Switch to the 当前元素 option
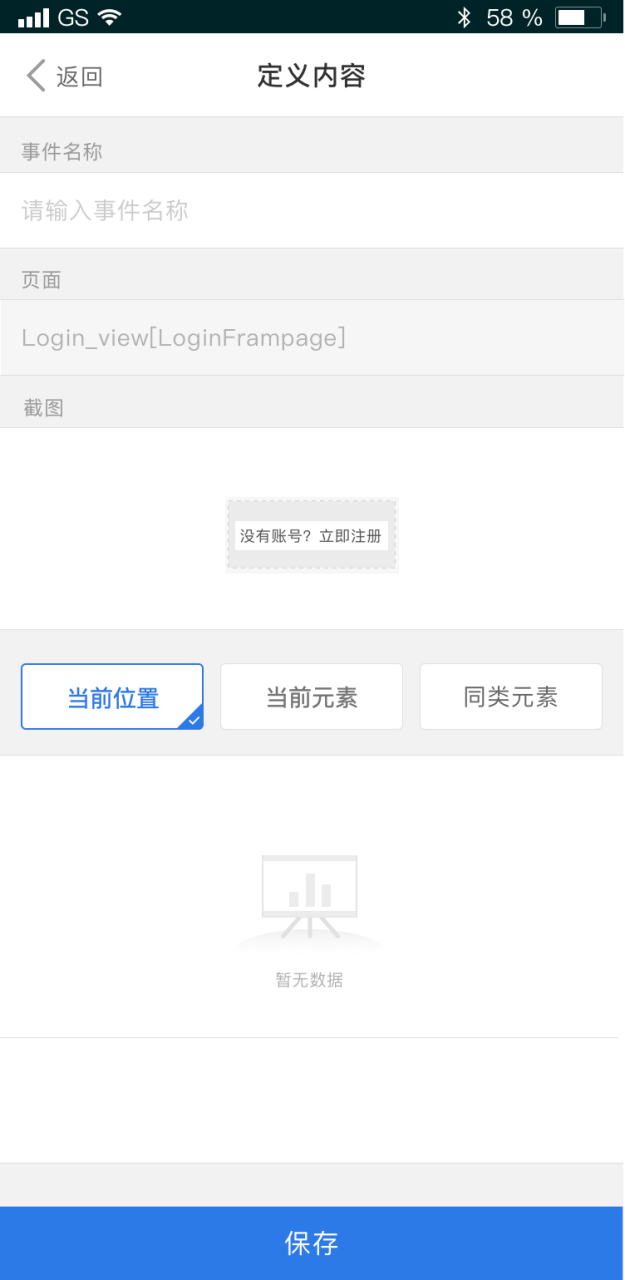Viewport: 625px width, 1280px height. point(311,697)
